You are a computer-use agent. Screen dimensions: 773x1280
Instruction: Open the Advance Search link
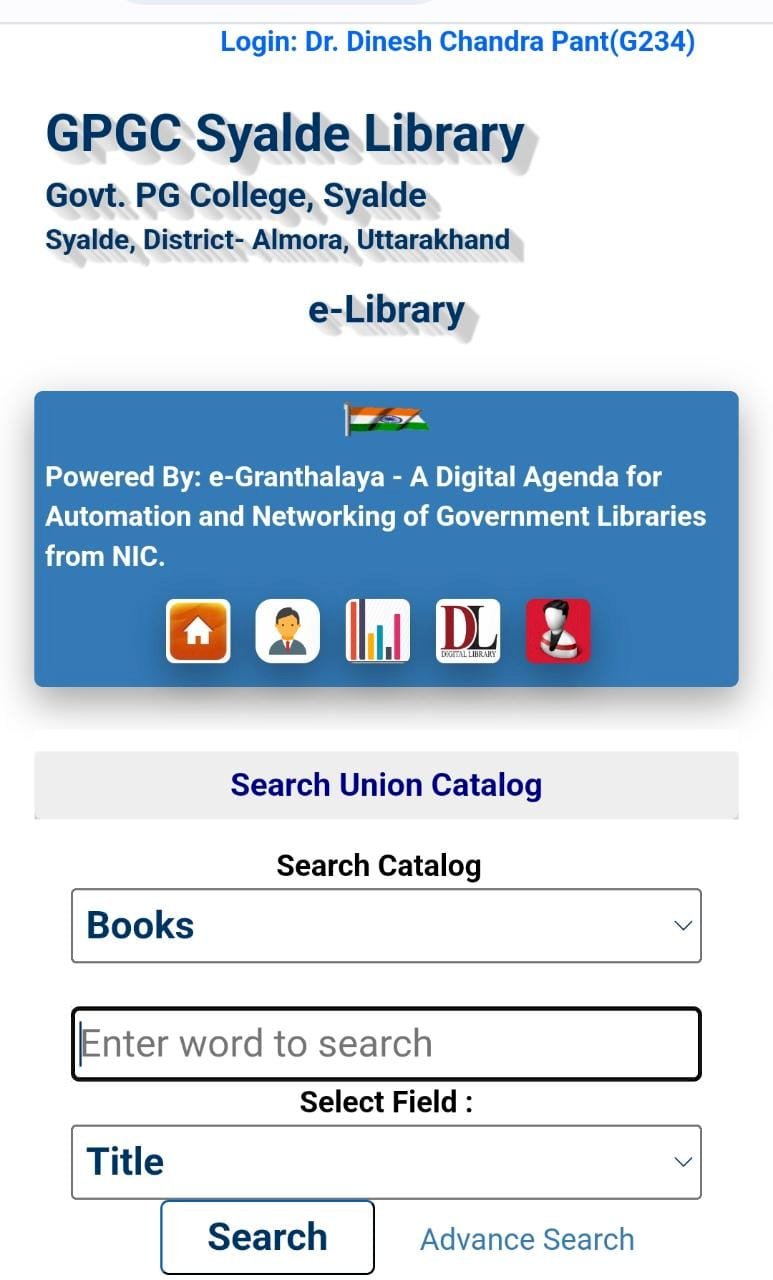click(527, 1239)
